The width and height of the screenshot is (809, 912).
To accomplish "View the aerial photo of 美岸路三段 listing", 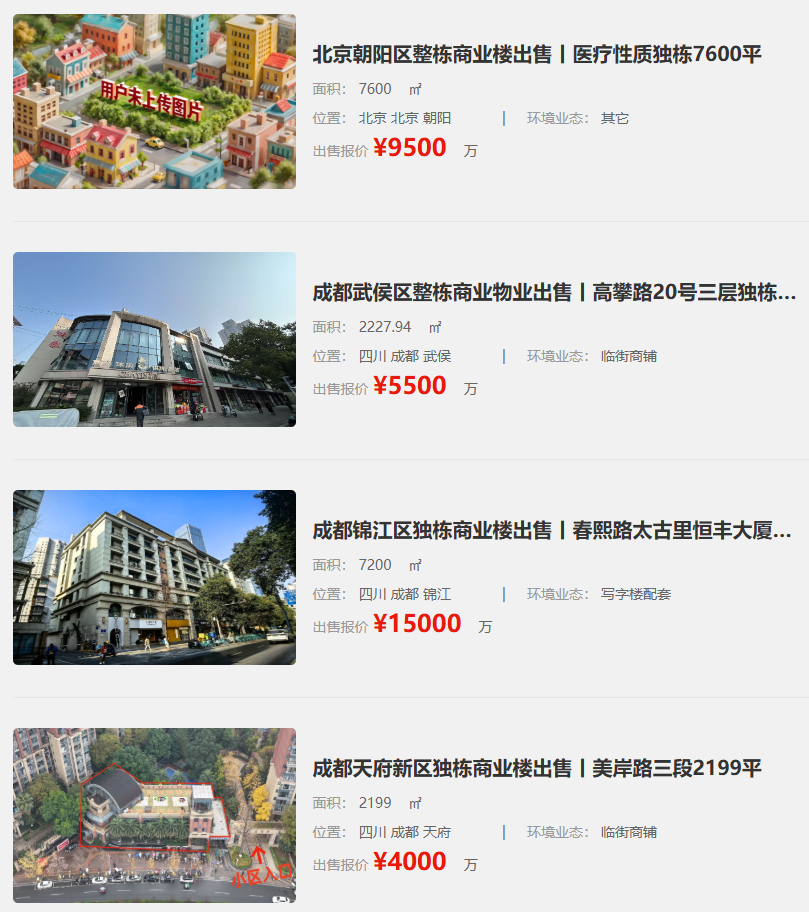I will click(x=154, y=815).
